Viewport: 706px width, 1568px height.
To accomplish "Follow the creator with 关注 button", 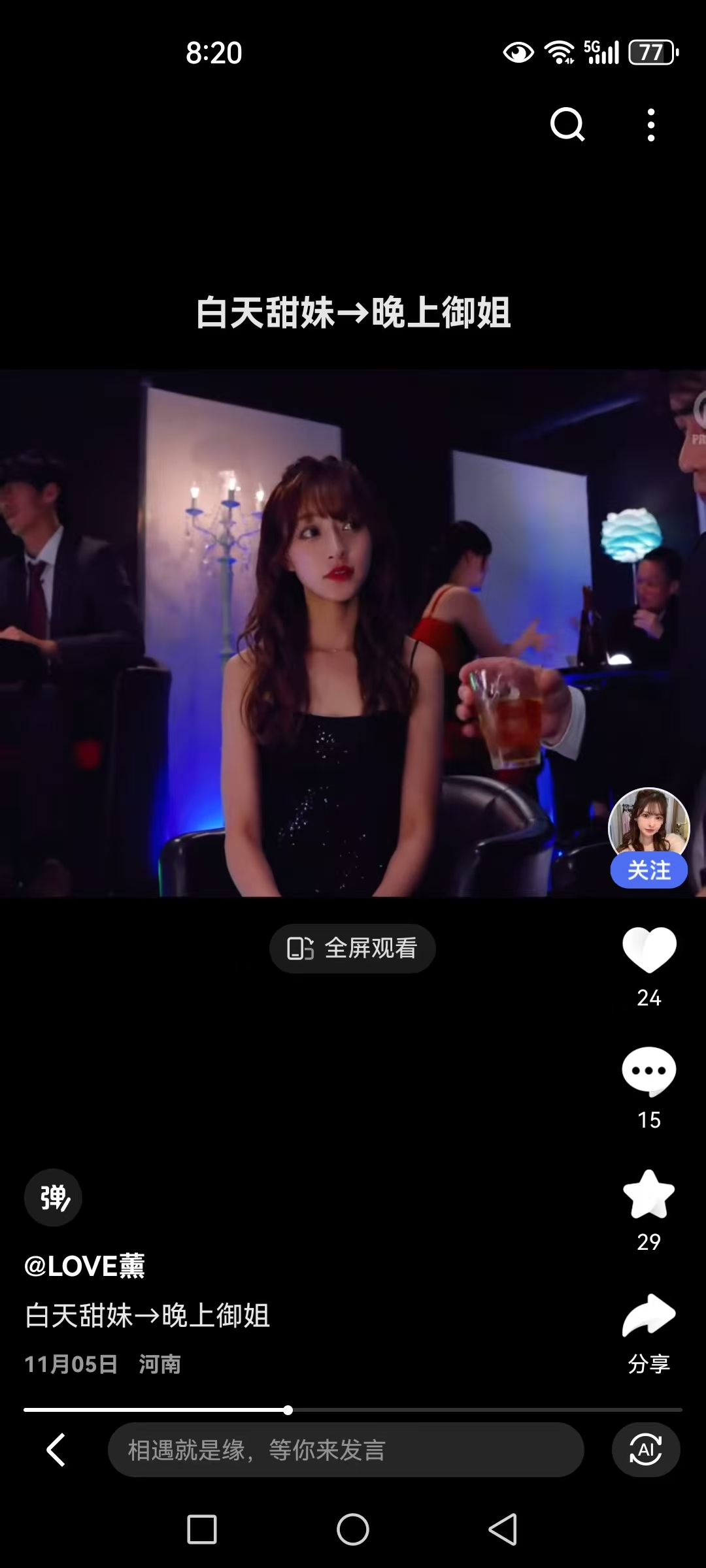I will click(648, 870).
